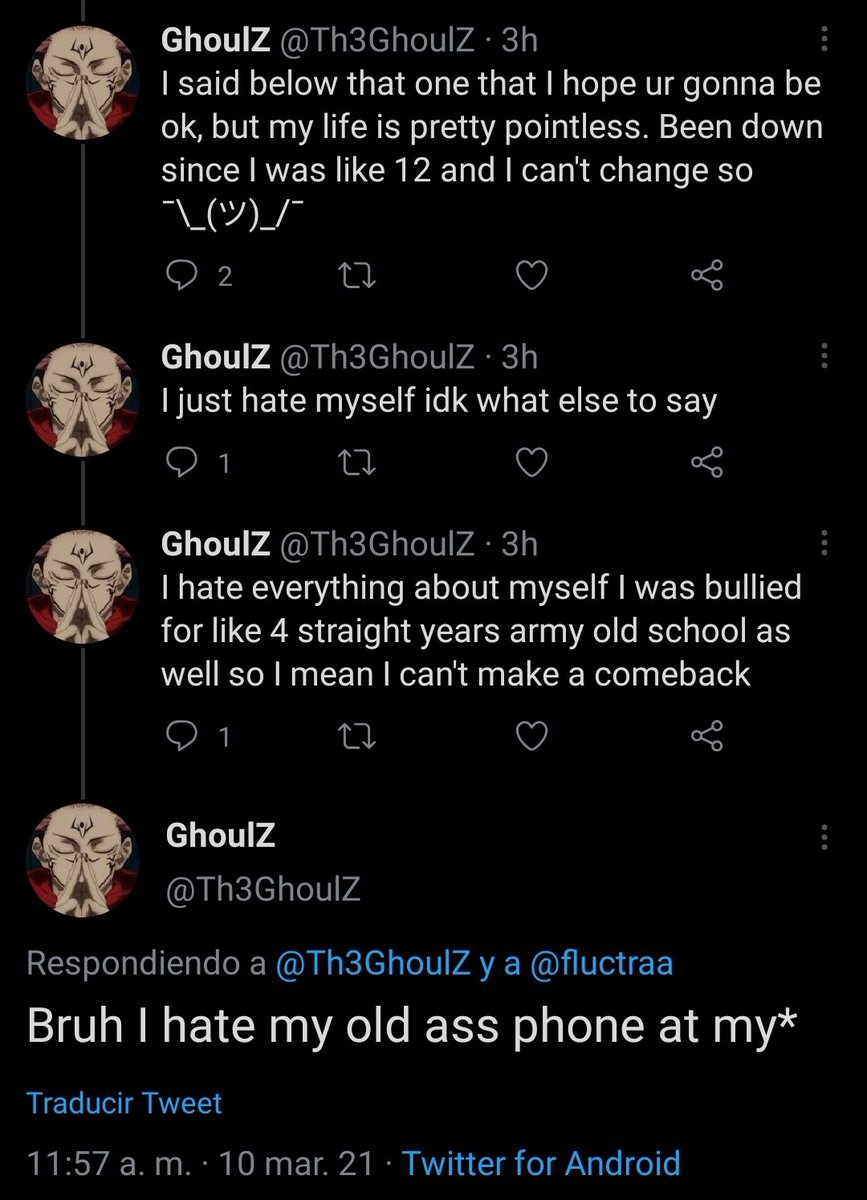867x1200 pixels.
Task: Open the @fluctraa profile link
Action: tap(599, 963)
